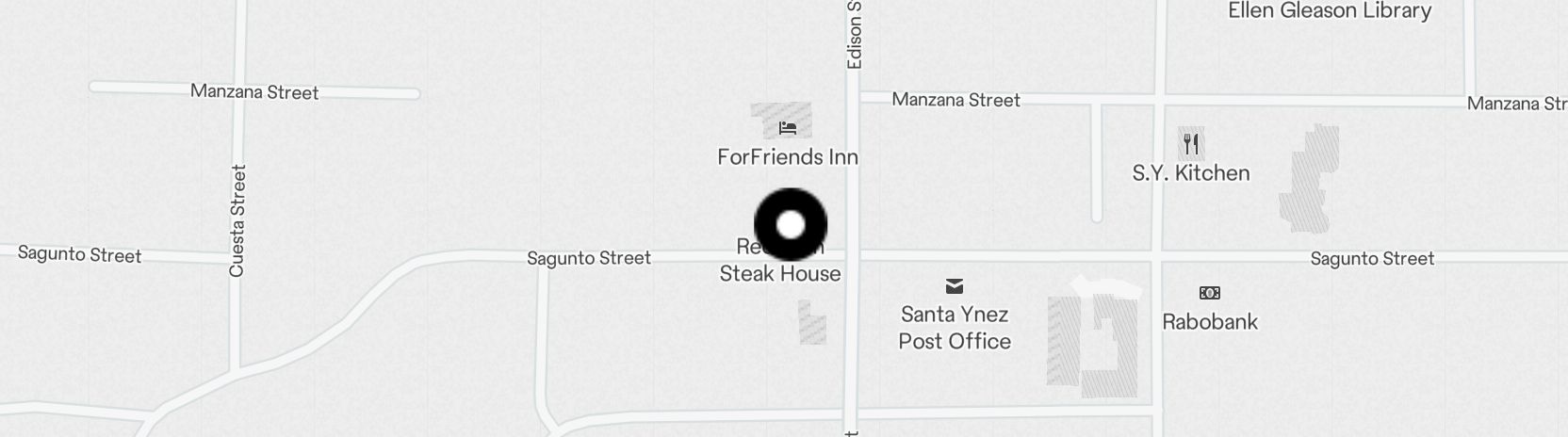Viewport: 1568px width, 437px height.
Task: Open the Rabobank place marker
Action: coord(1209,293)
